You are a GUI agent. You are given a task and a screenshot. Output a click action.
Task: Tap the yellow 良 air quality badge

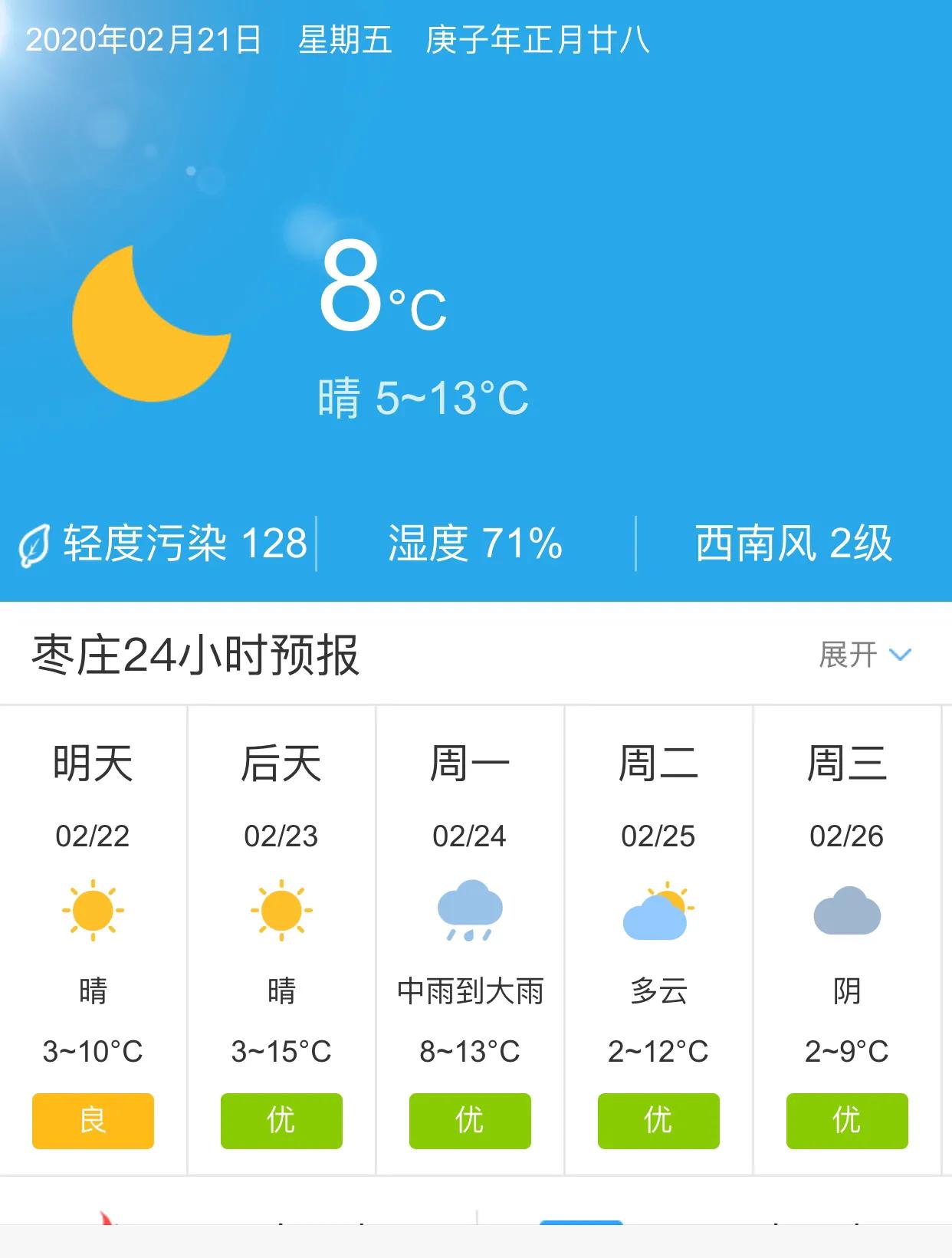coord(93,1121)
